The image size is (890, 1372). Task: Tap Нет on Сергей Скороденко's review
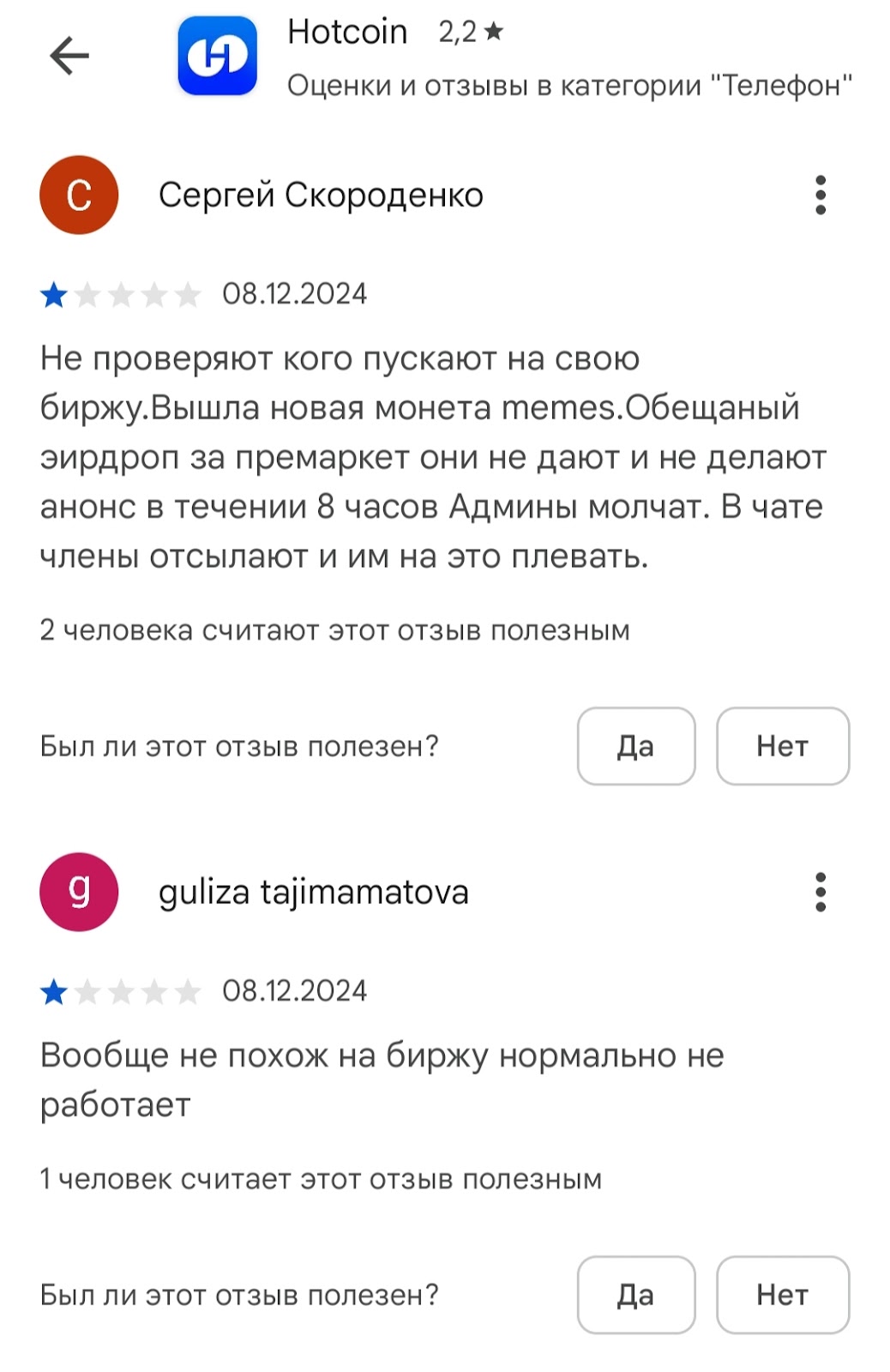pyautogui.click(x=782, y=746)
